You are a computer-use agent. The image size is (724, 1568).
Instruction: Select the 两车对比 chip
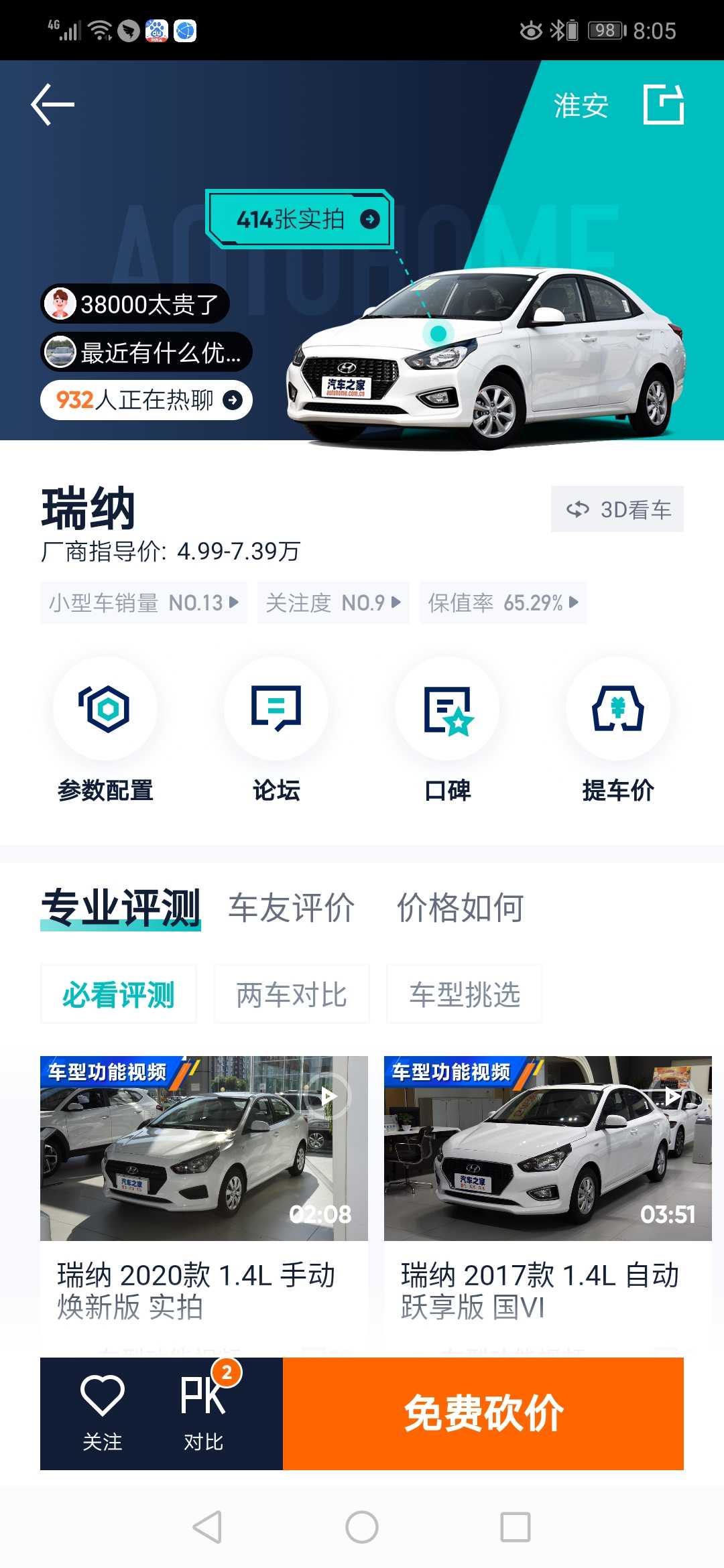(292, 994)
